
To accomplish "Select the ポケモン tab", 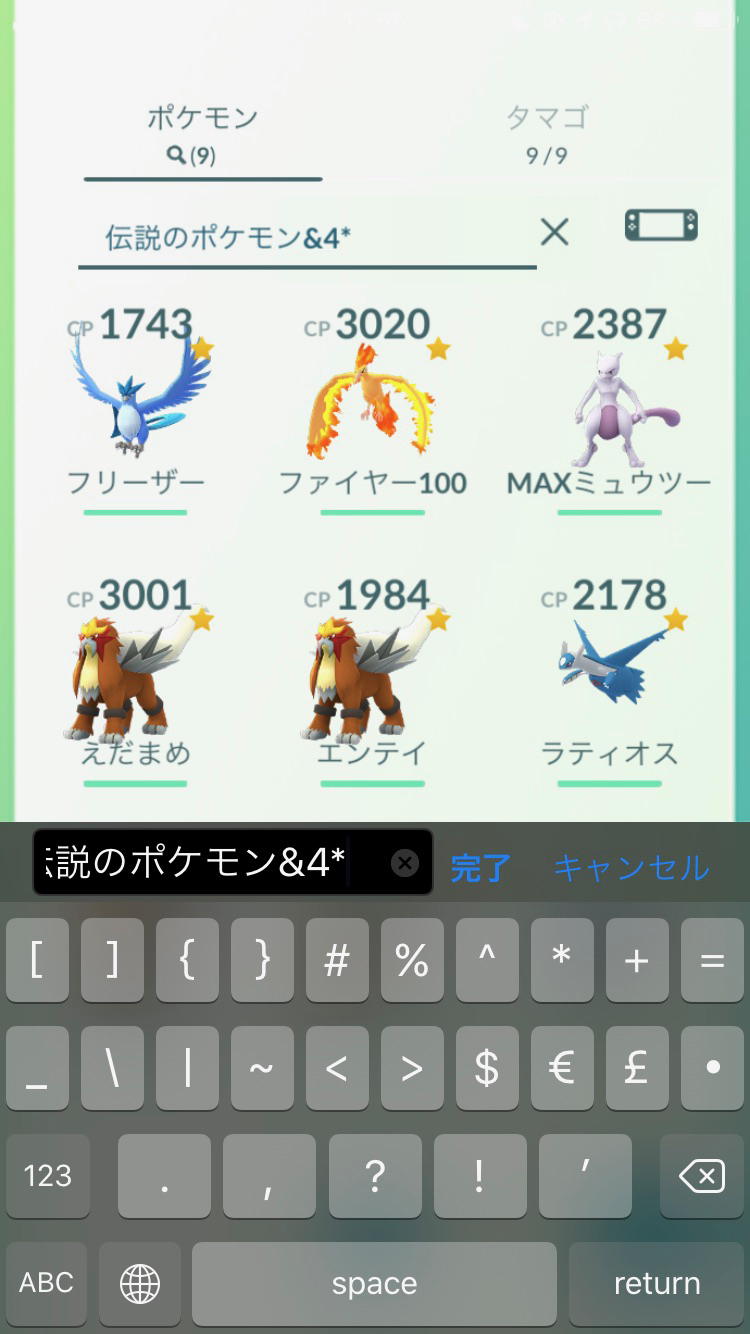I will point(202,133).
